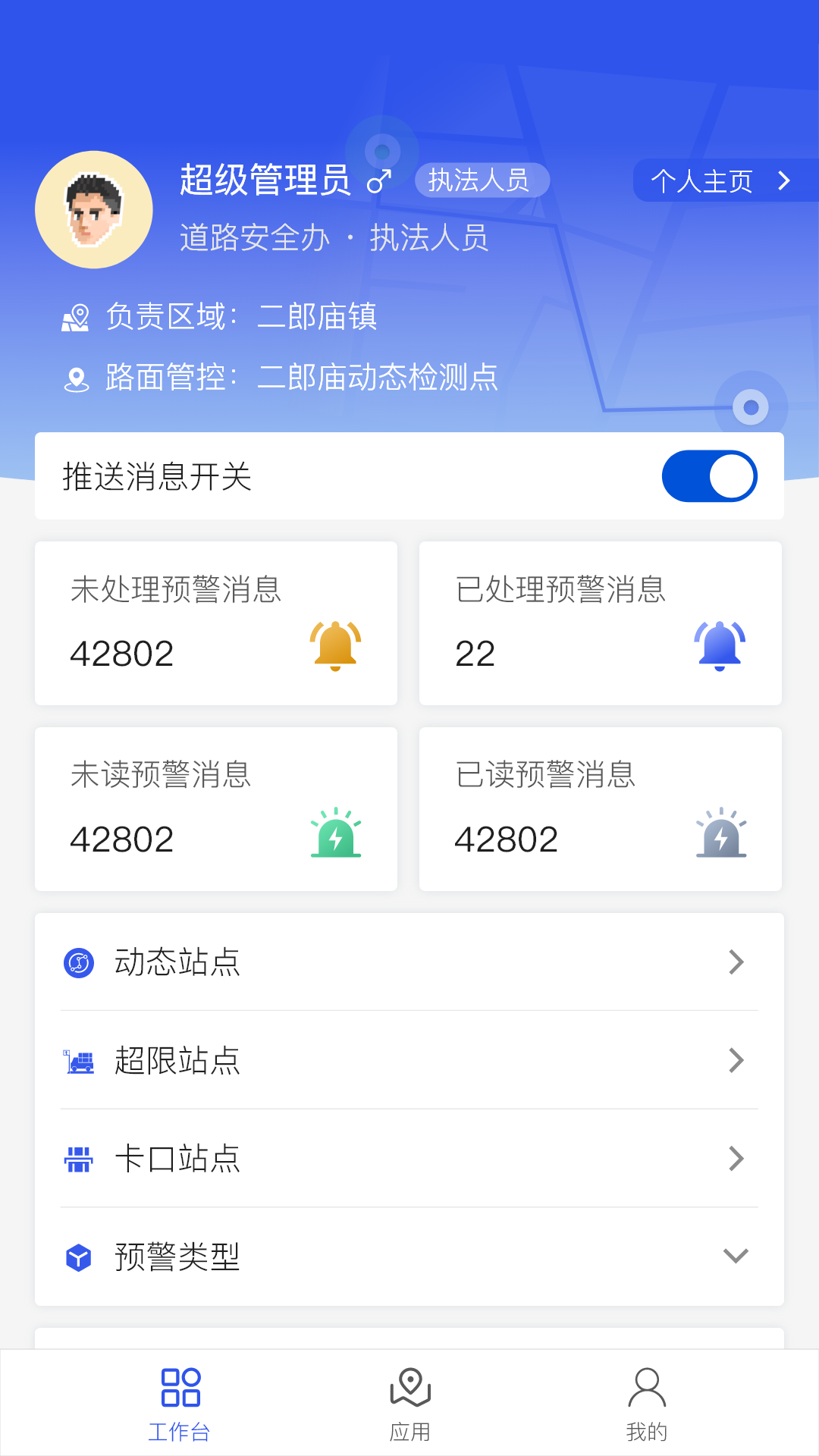Click the checkpoint icon beside 卡口站点
The image size is (819, 1456).
click(x=78, y=1158)
